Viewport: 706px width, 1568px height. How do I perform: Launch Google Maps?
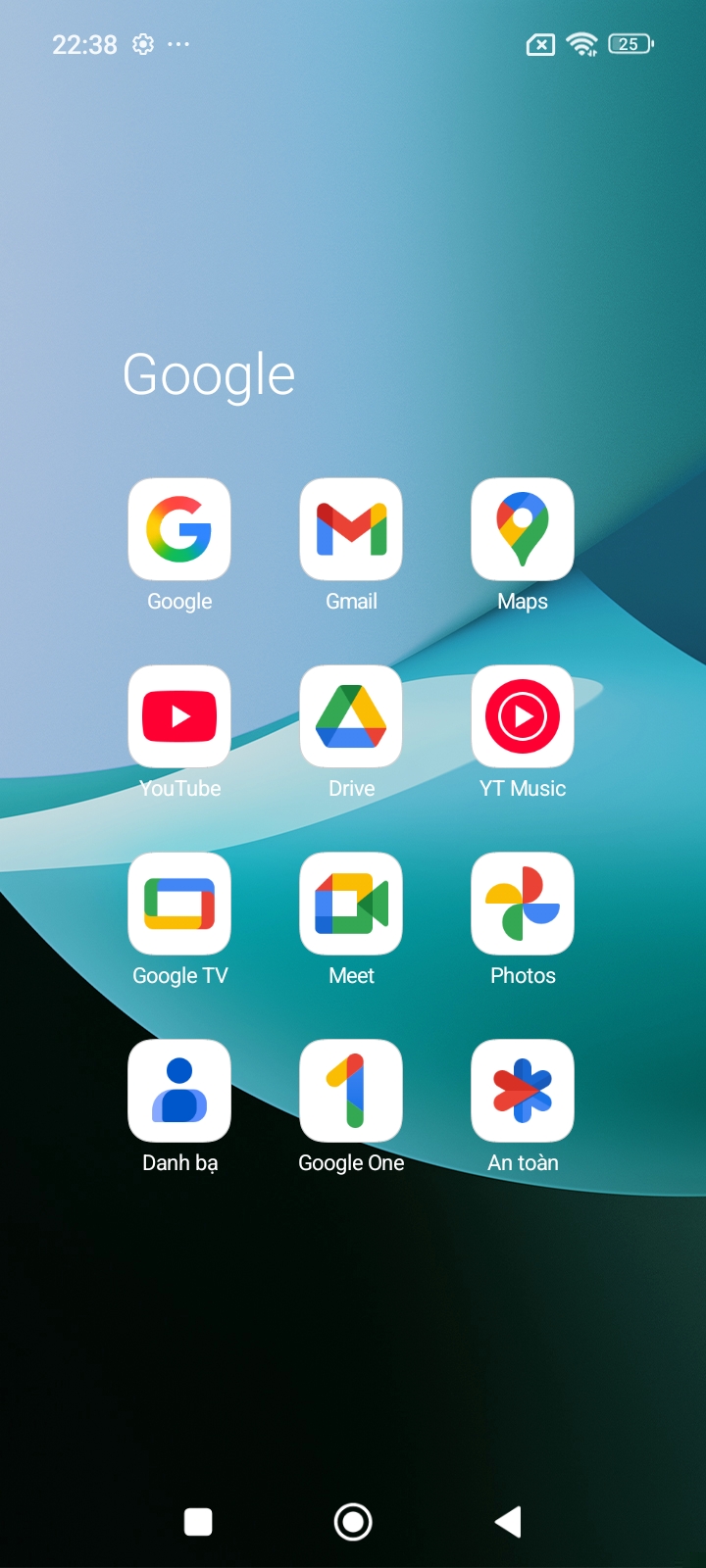[522, 529]
